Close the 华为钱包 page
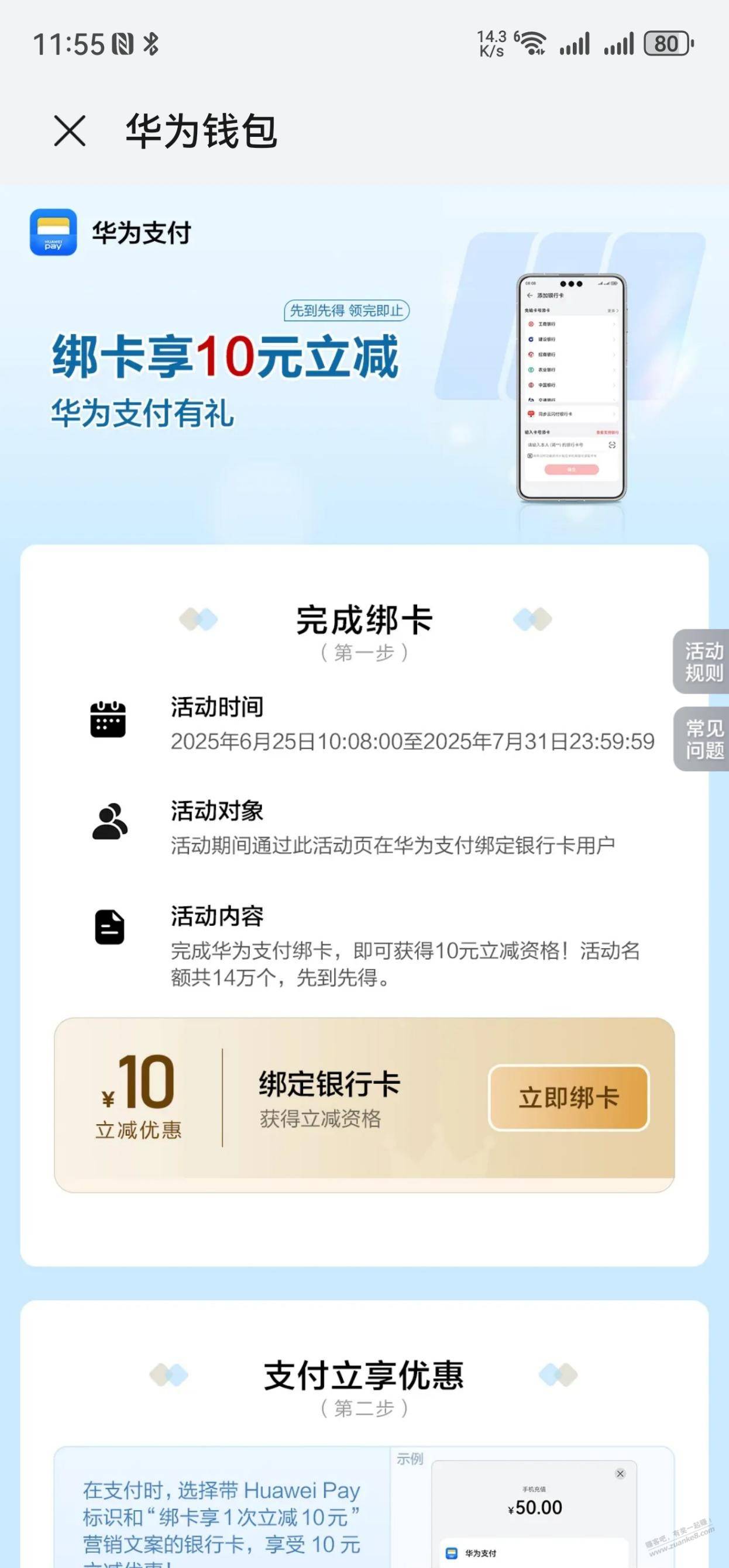Screen dimensions: 729x1568 [x=70, y=130]
